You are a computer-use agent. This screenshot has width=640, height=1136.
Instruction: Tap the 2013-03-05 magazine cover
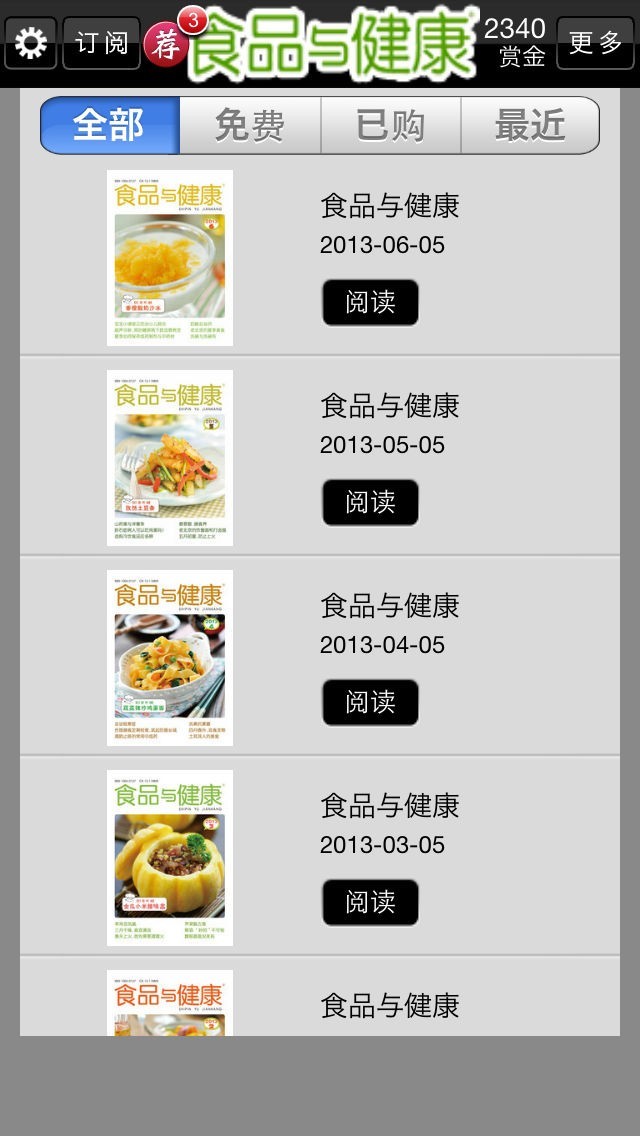point(170,858)
